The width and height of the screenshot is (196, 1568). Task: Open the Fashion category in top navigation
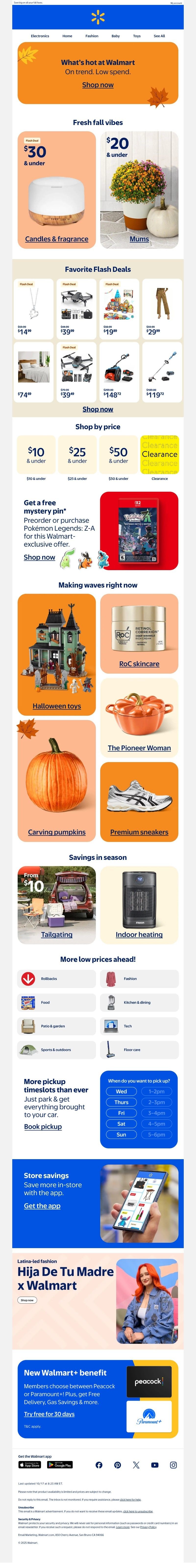pos(92,36)
